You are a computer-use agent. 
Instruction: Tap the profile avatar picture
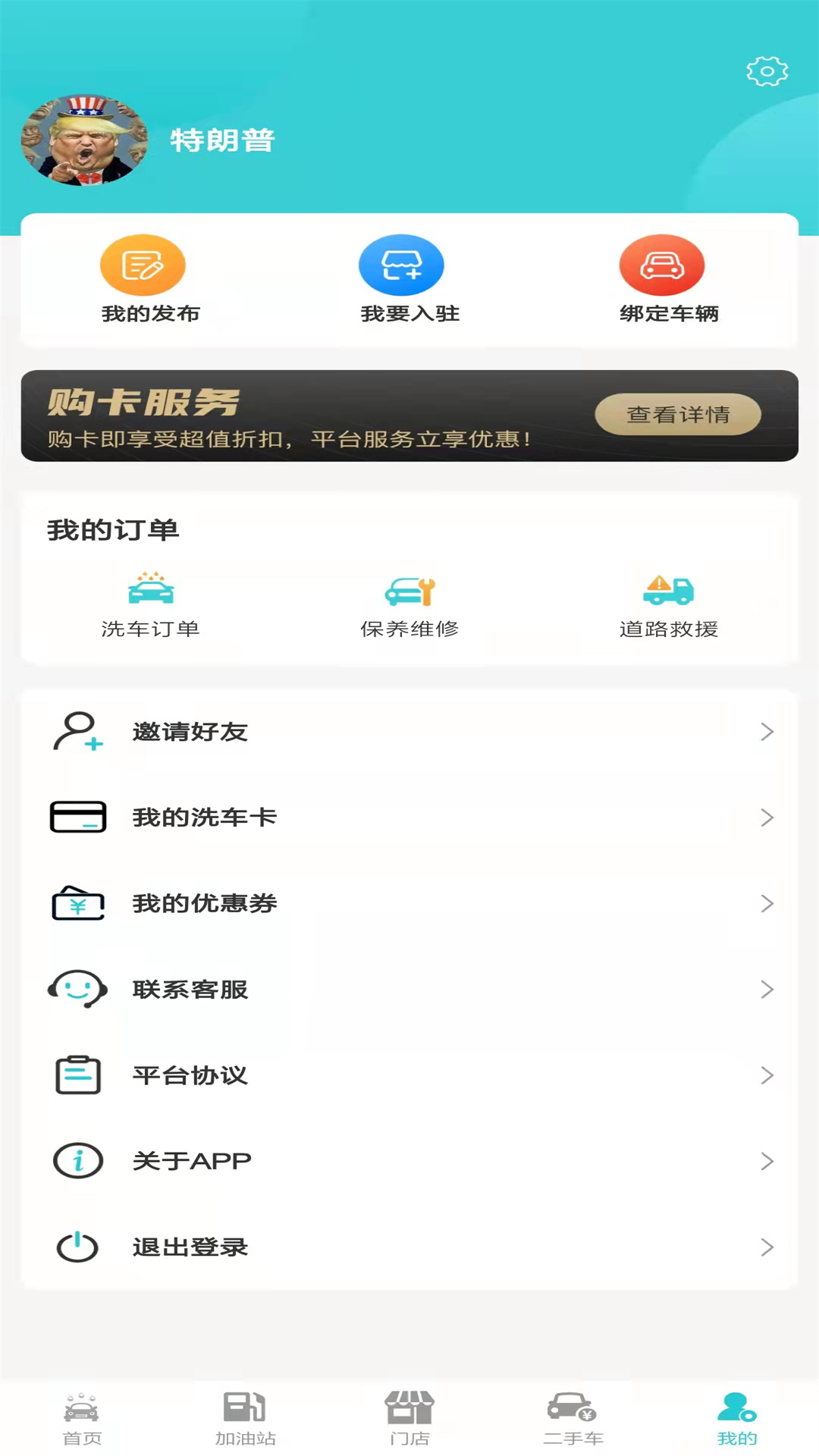[x=84, y=140]
